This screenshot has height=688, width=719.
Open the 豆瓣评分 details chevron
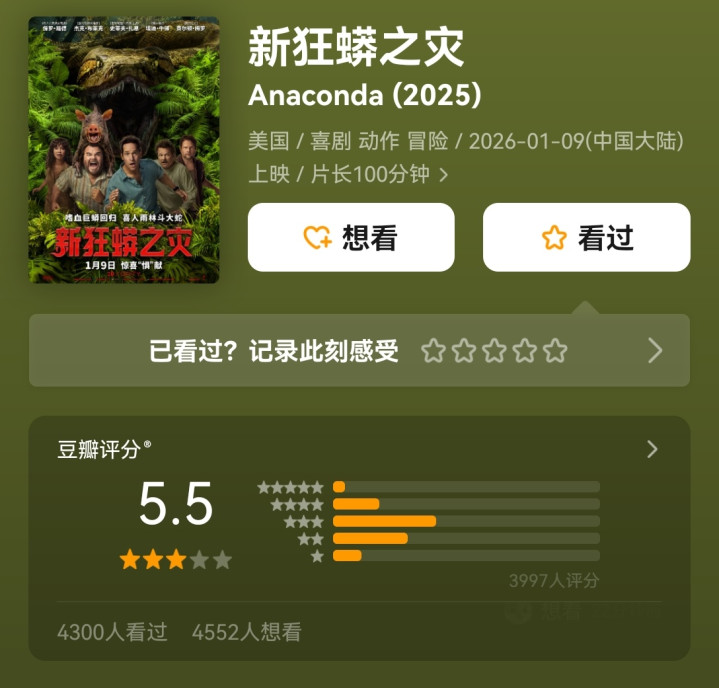(x=652, y=449)
